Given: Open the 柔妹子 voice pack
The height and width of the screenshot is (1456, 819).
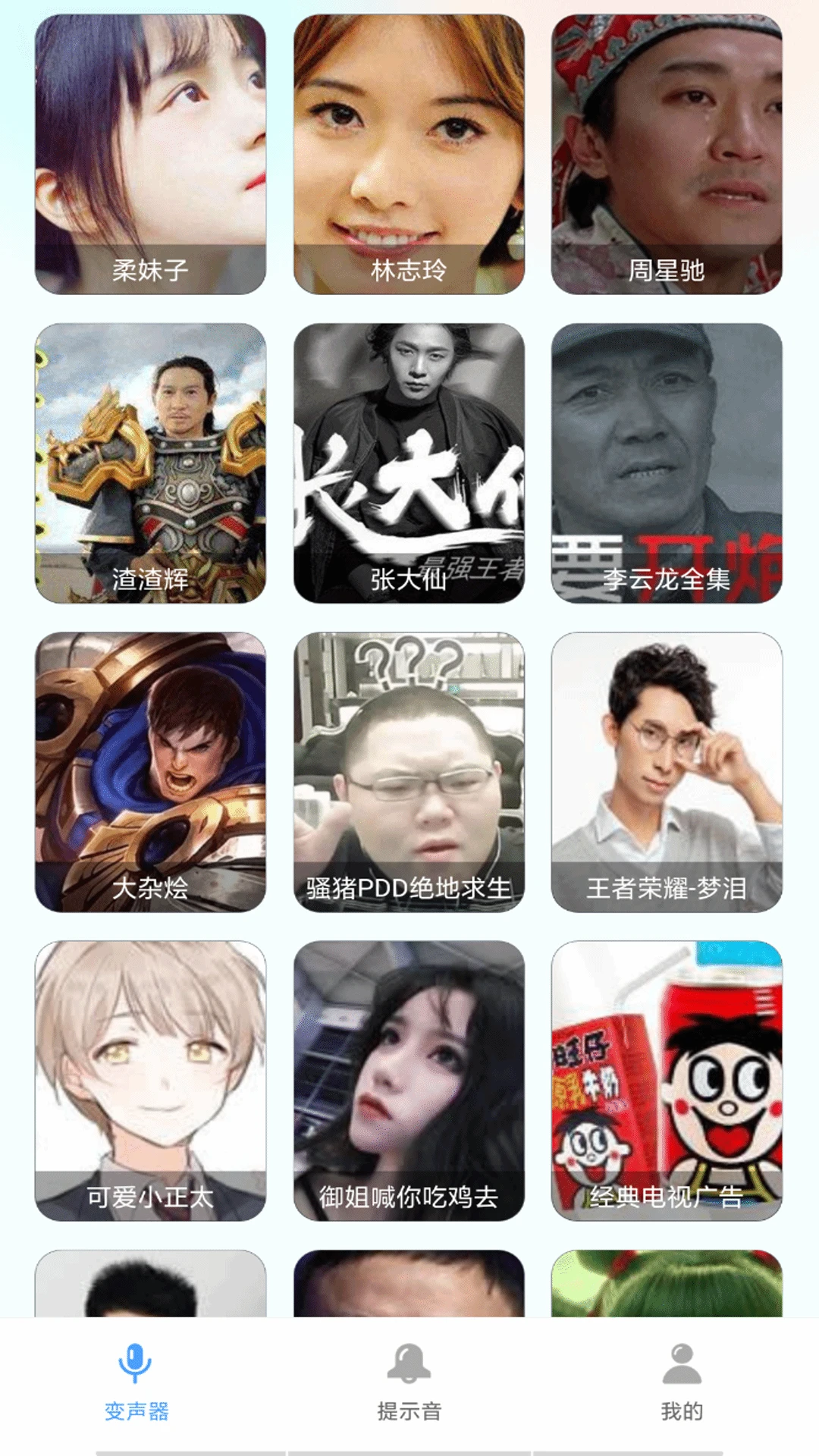Looking at the screenshot, I should (149, 146).
